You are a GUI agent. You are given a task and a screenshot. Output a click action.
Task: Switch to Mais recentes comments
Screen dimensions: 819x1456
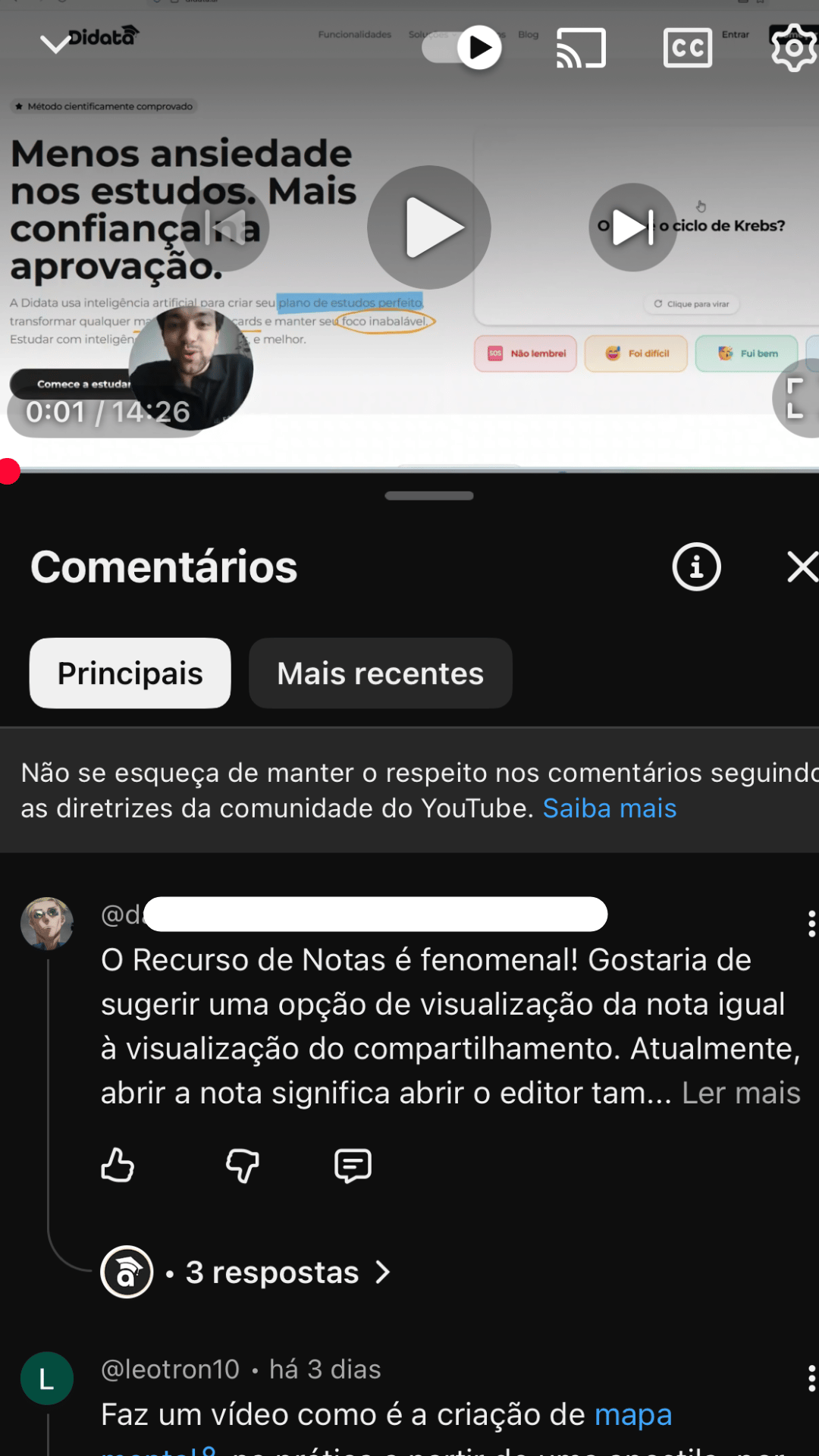pos(380,673)
